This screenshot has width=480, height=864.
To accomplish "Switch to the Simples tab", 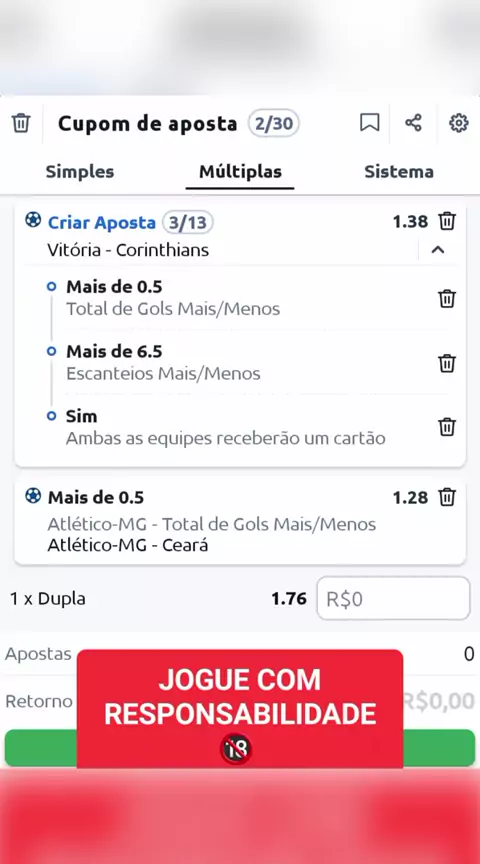I will click(x=80, y=172).
